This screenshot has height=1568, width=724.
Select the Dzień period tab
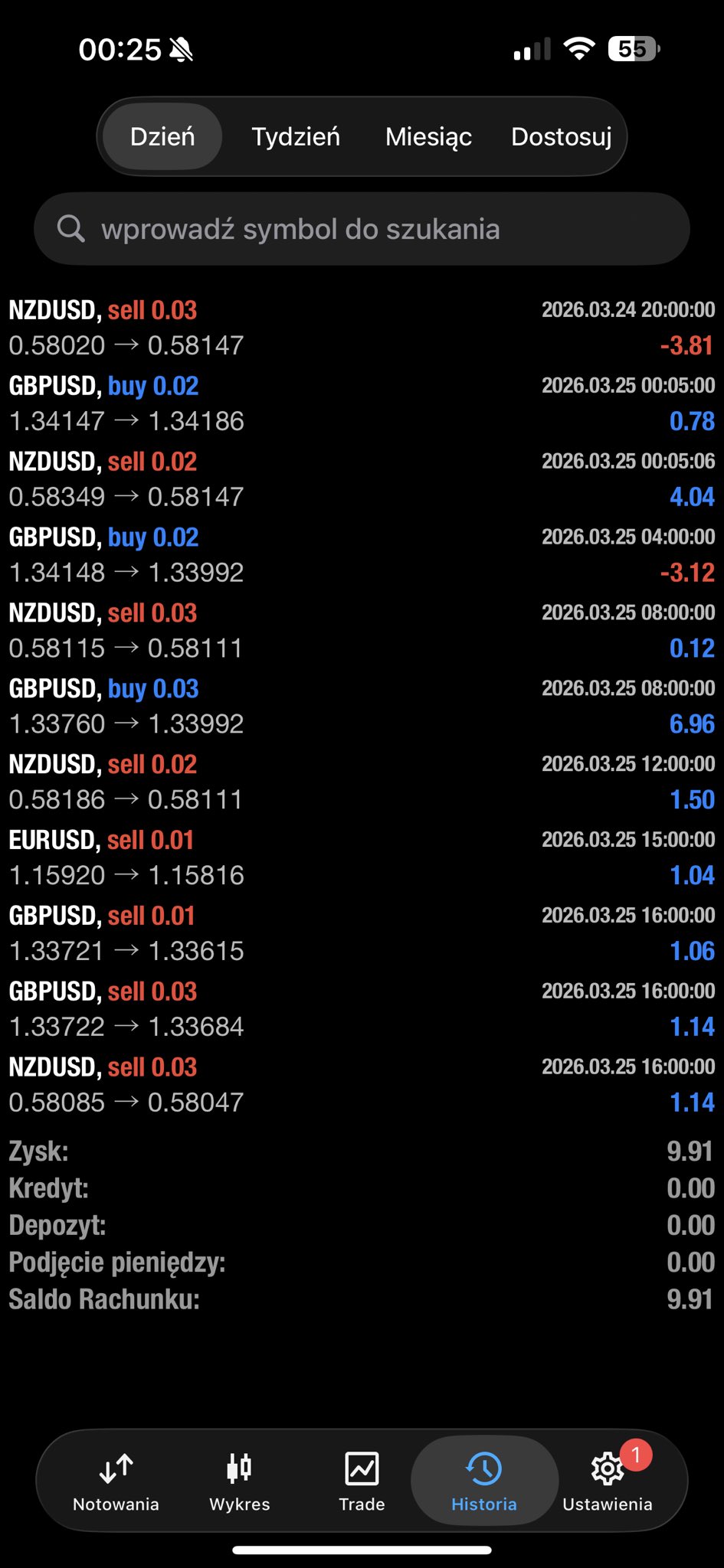(x=162, y=137)
